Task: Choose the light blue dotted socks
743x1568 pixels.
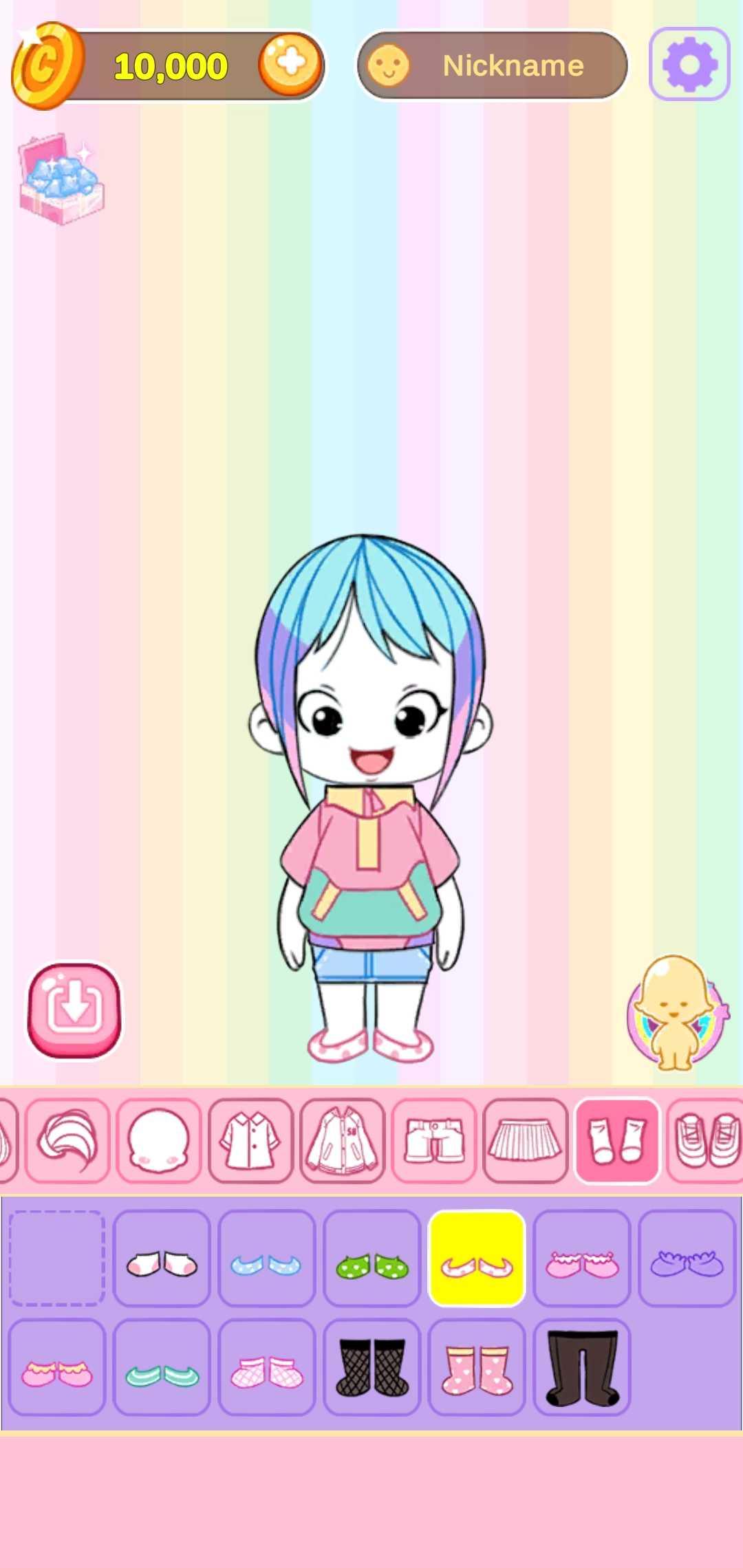Action: (266, 1259)
